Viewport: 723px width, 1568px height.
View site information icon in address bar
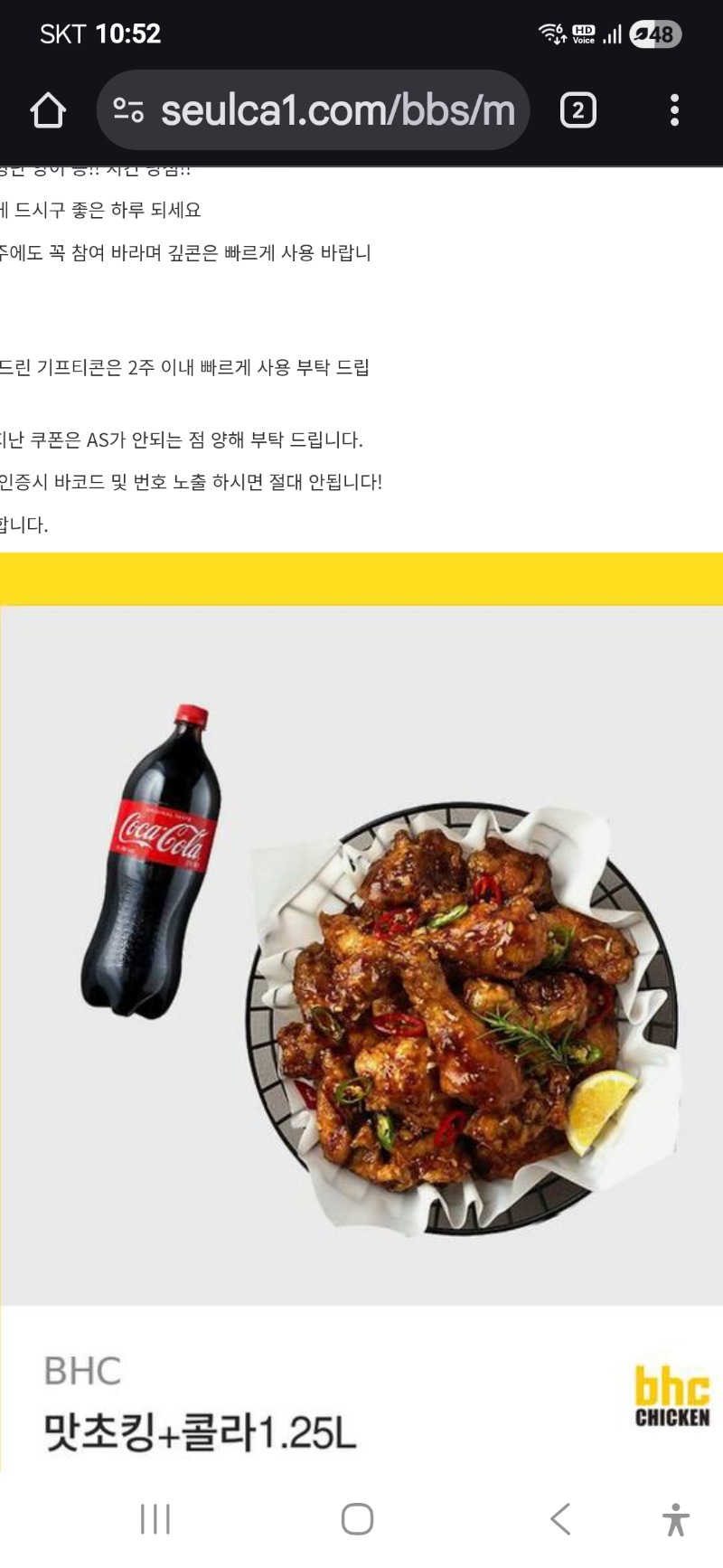click(128, 110)
